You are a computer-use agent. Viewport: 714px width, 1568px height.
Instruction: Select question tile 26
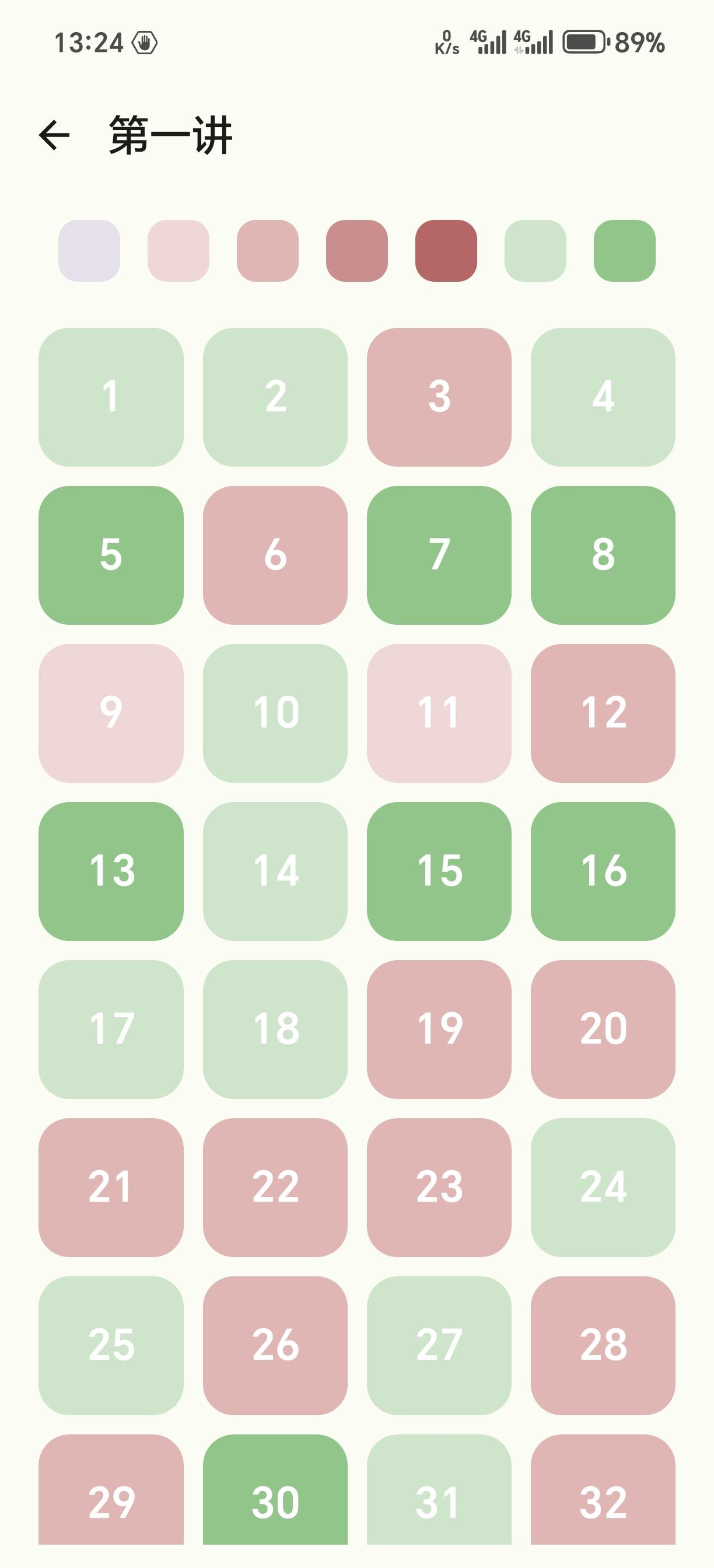[275, 1345]
